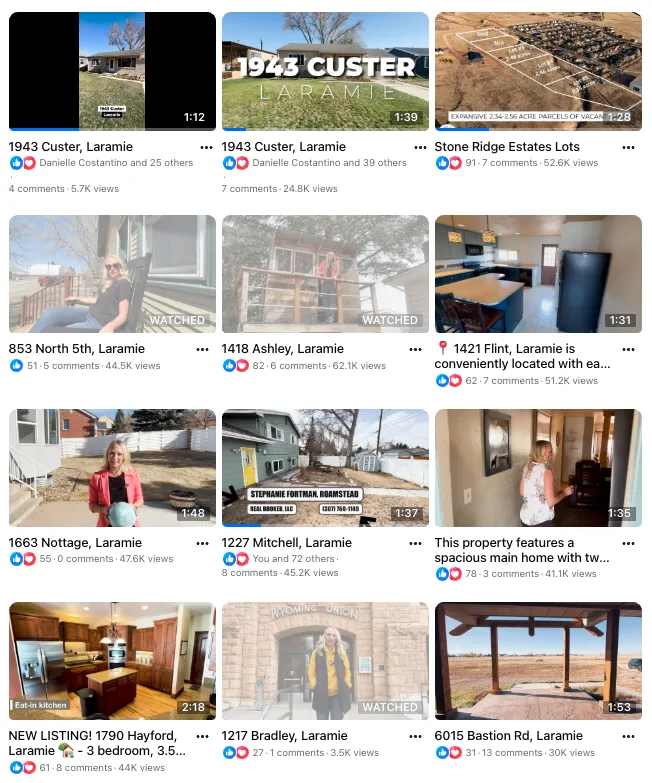Screen dimensions: 652x783
Task: Play the 1663 Nottage, Laramie video
Action: 112,467
